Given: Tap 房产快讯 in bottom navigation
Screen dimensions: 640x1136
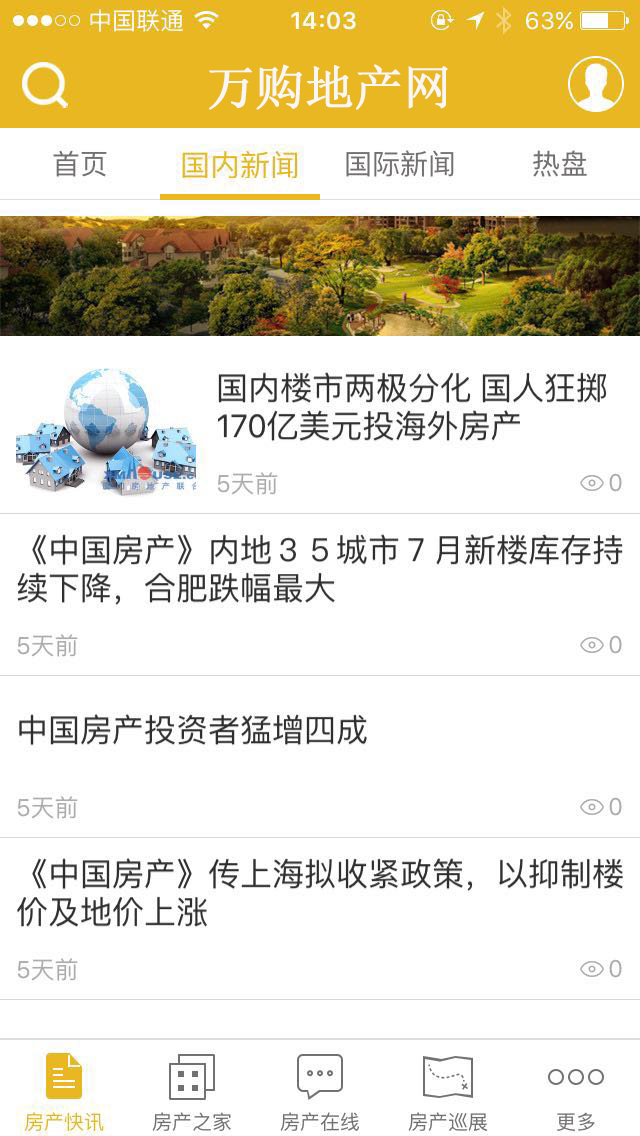Looking at the screenshot, I should coord(64,1090).
